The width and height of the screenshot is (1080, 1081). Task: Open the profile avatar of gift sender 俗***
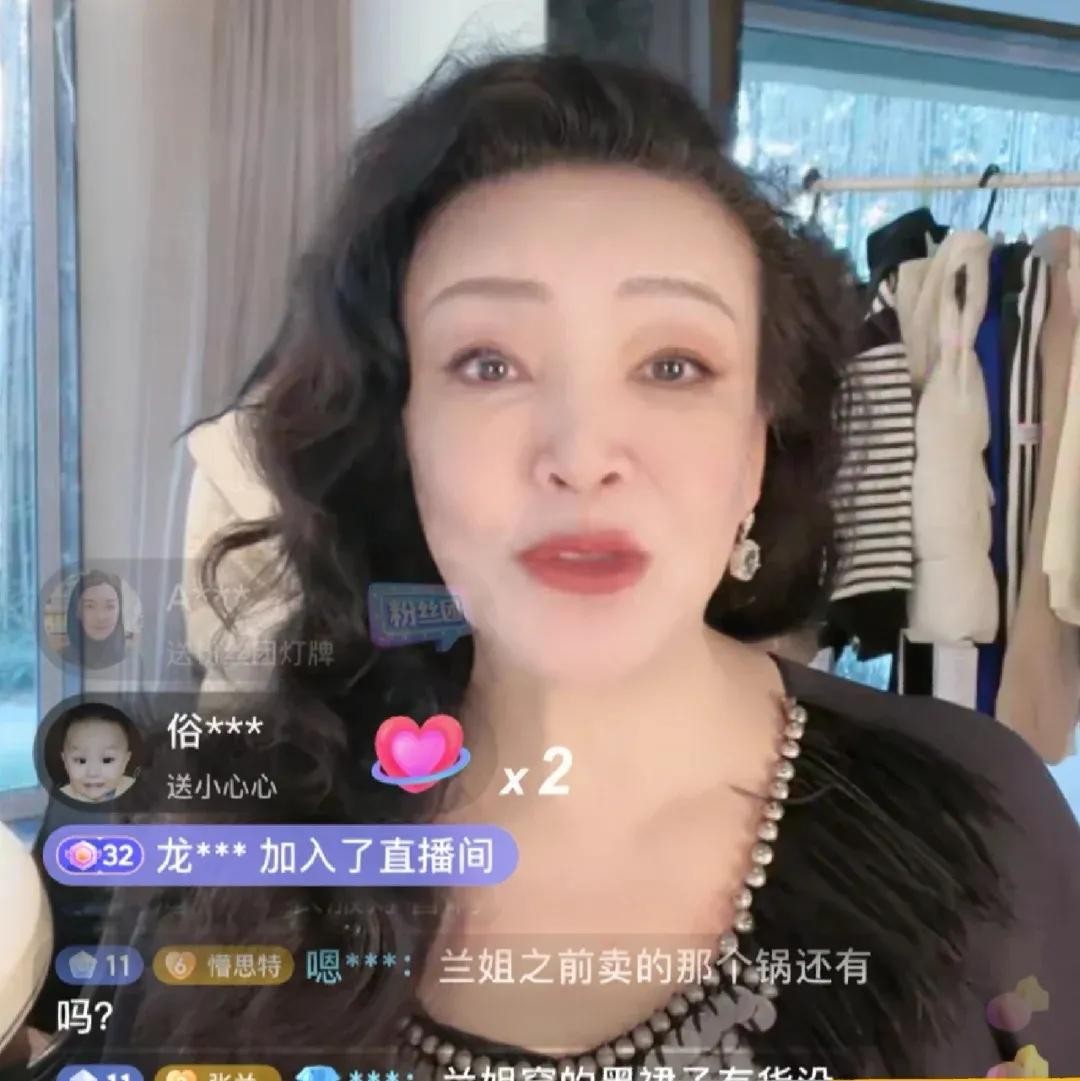pyautogui.click(x=95, y=755)
